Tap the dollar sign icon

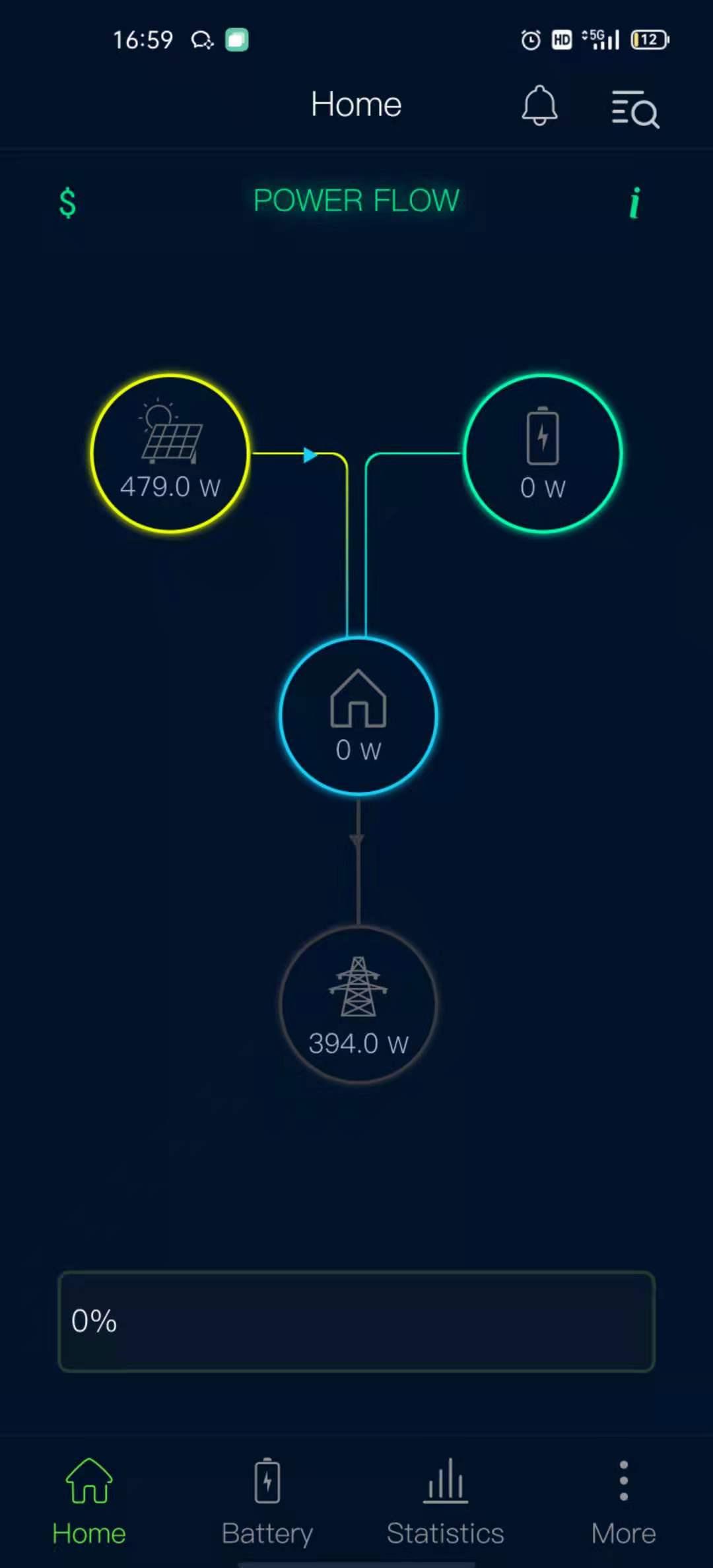67,203
